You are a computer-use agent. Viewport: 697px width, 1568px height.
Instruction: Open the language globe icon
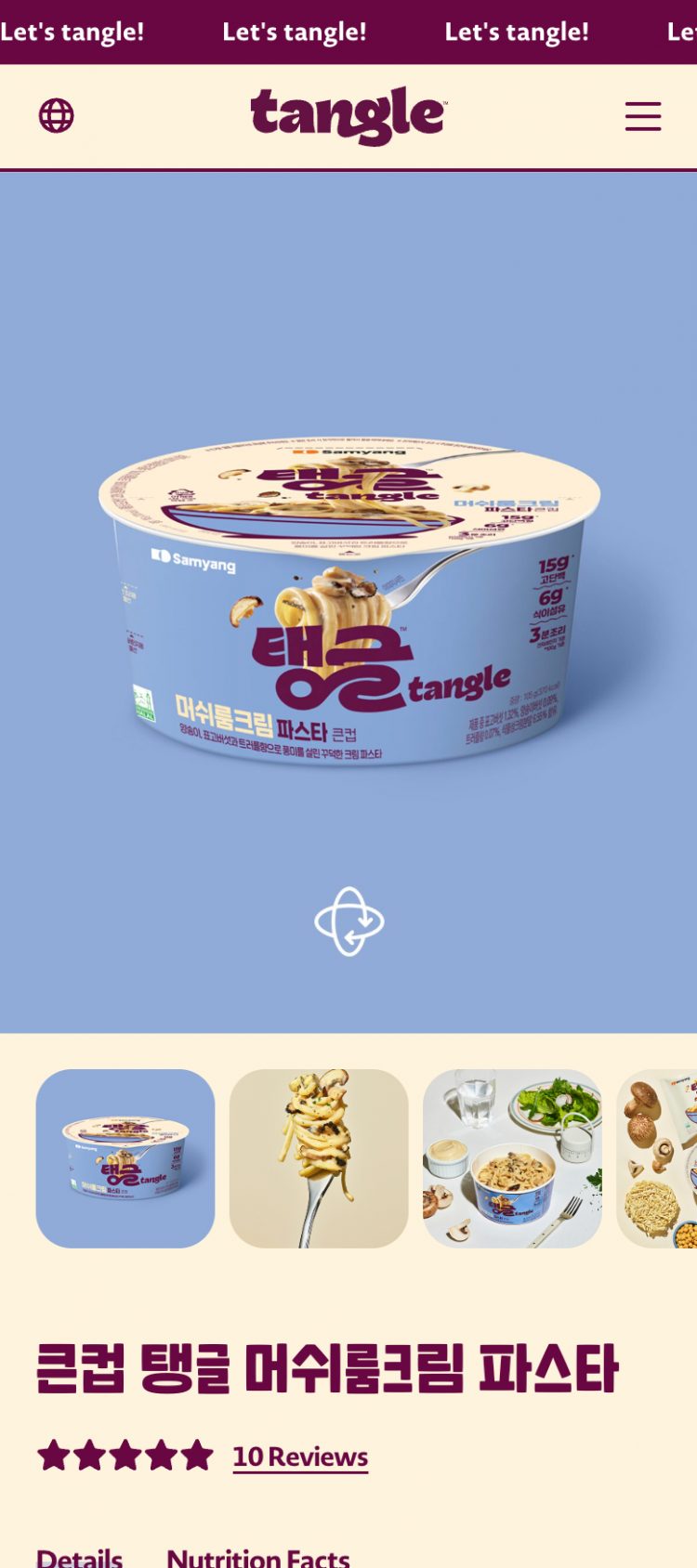click(x=56, y=116)
